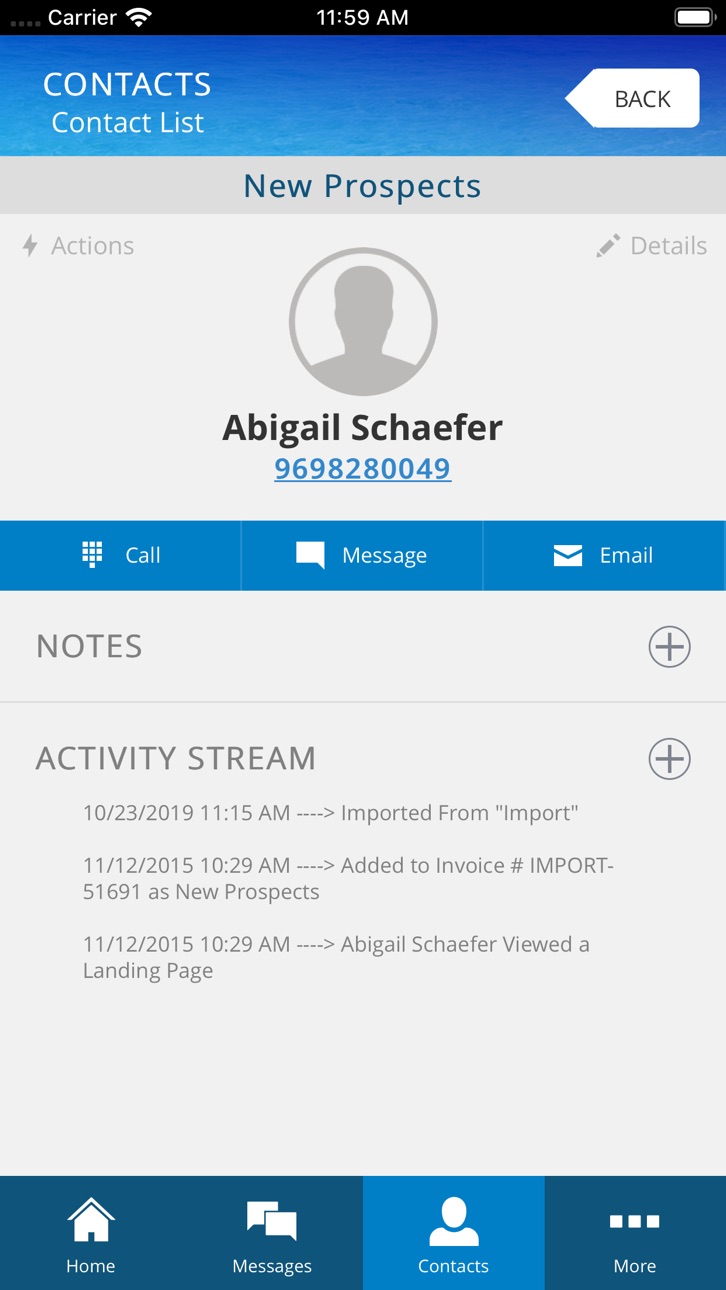Add an Activity Stream entry with plus
Screen dimensions: 726x1290
670,759
